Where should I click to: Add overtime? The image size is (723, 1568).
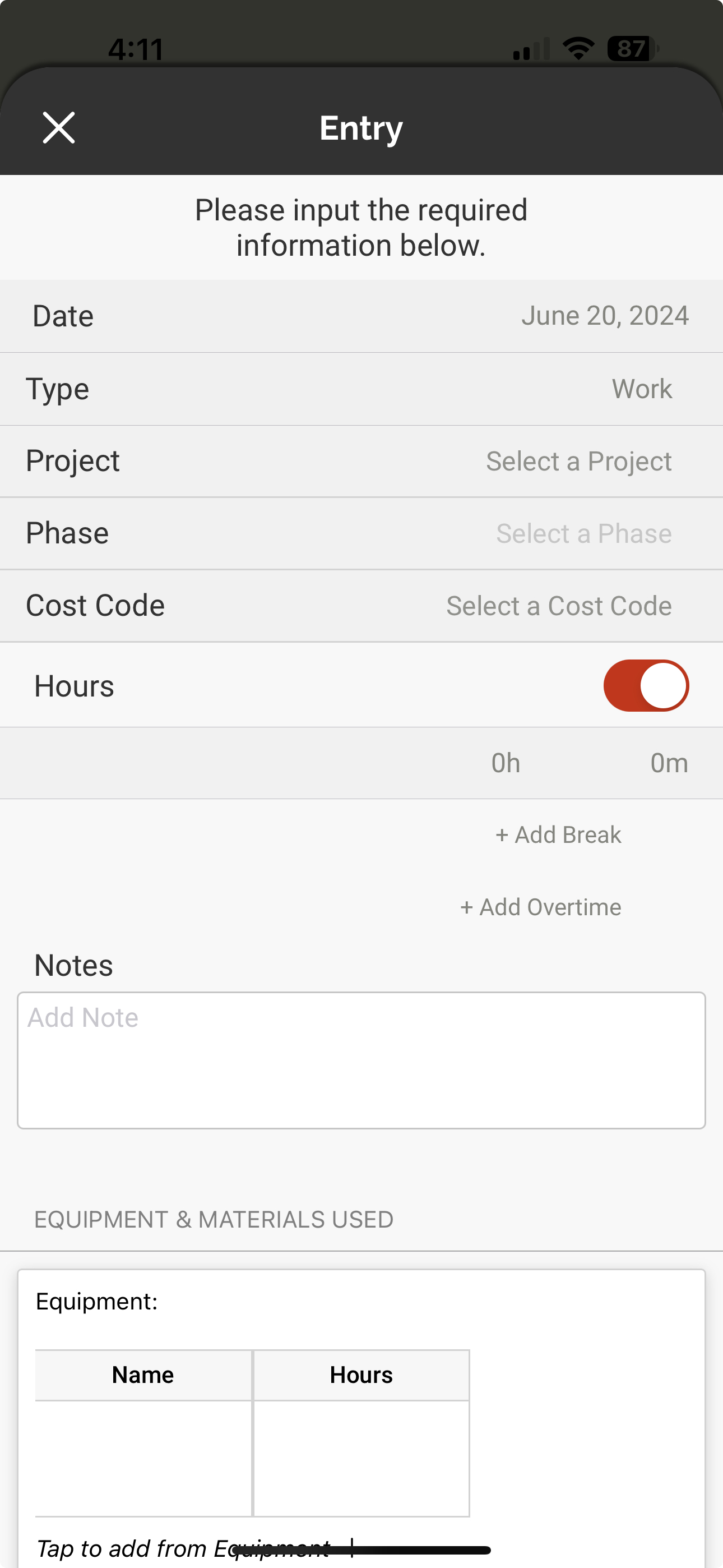[x=540, y=907]
